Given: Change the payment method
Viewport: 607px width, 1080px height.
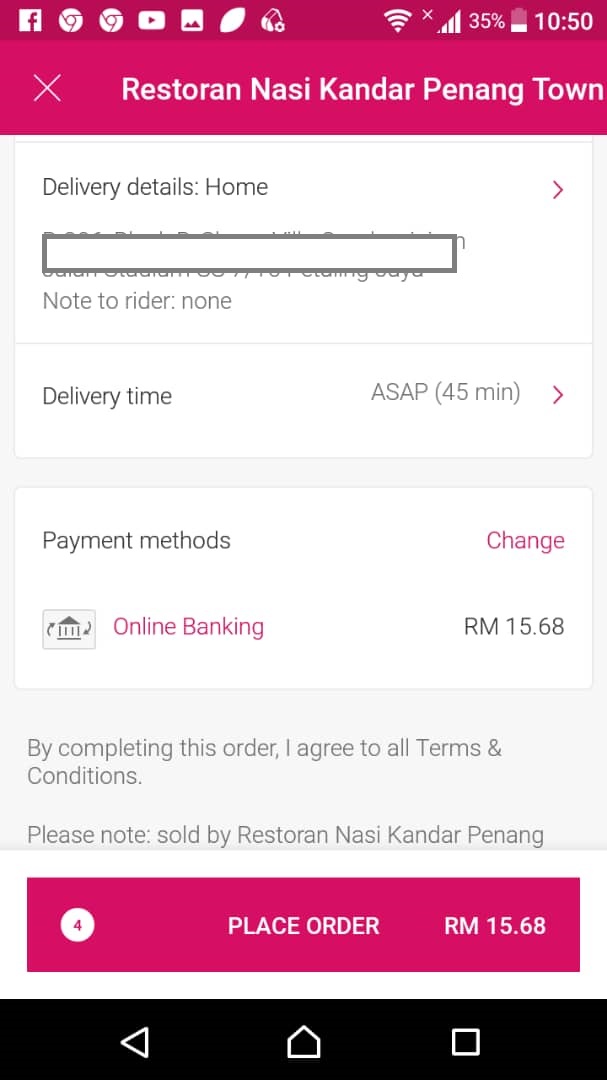Looking at the screenshot, I should pyautogui.click(x=525, y=541).
